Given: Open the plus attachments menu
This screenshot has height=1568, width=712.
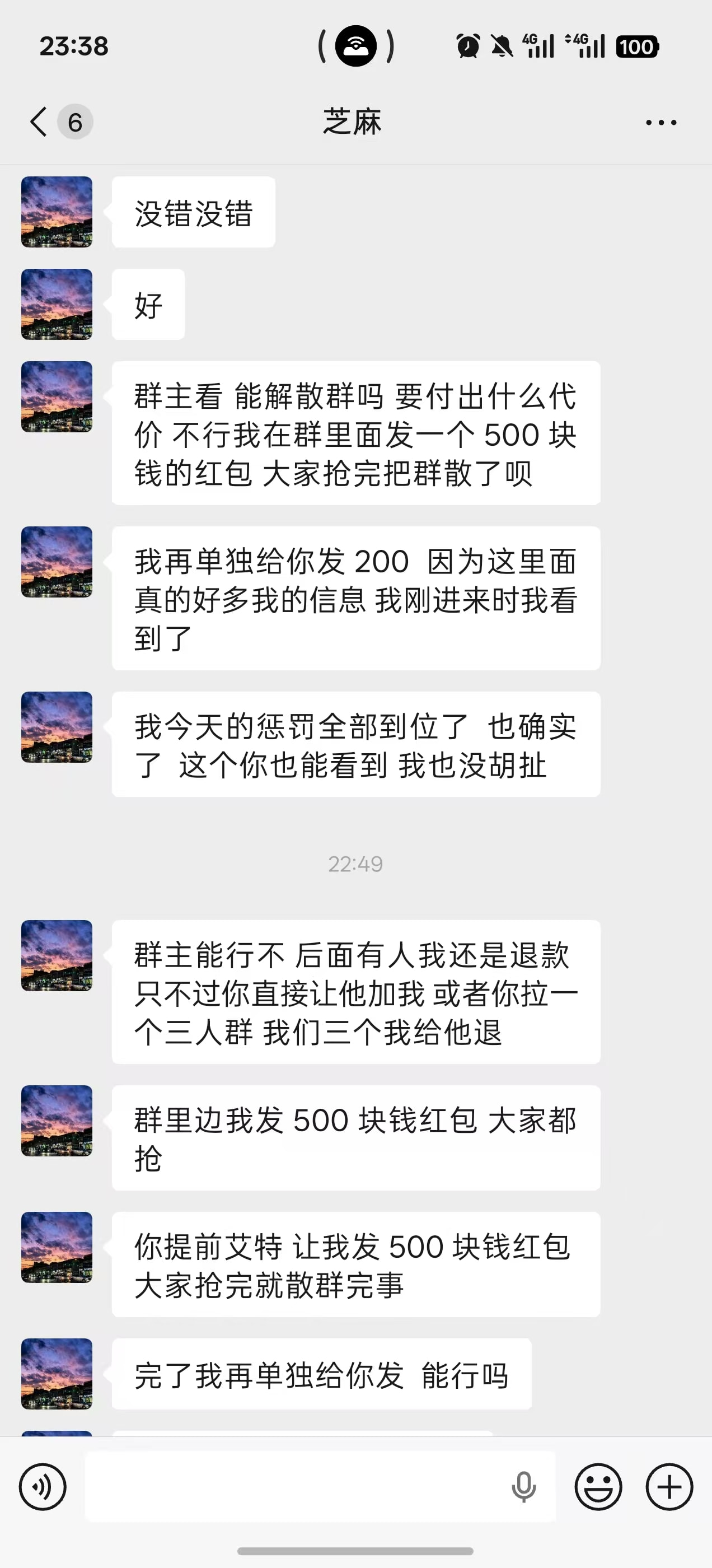Looking at the screenshot, I should [x=669, y=1487].
